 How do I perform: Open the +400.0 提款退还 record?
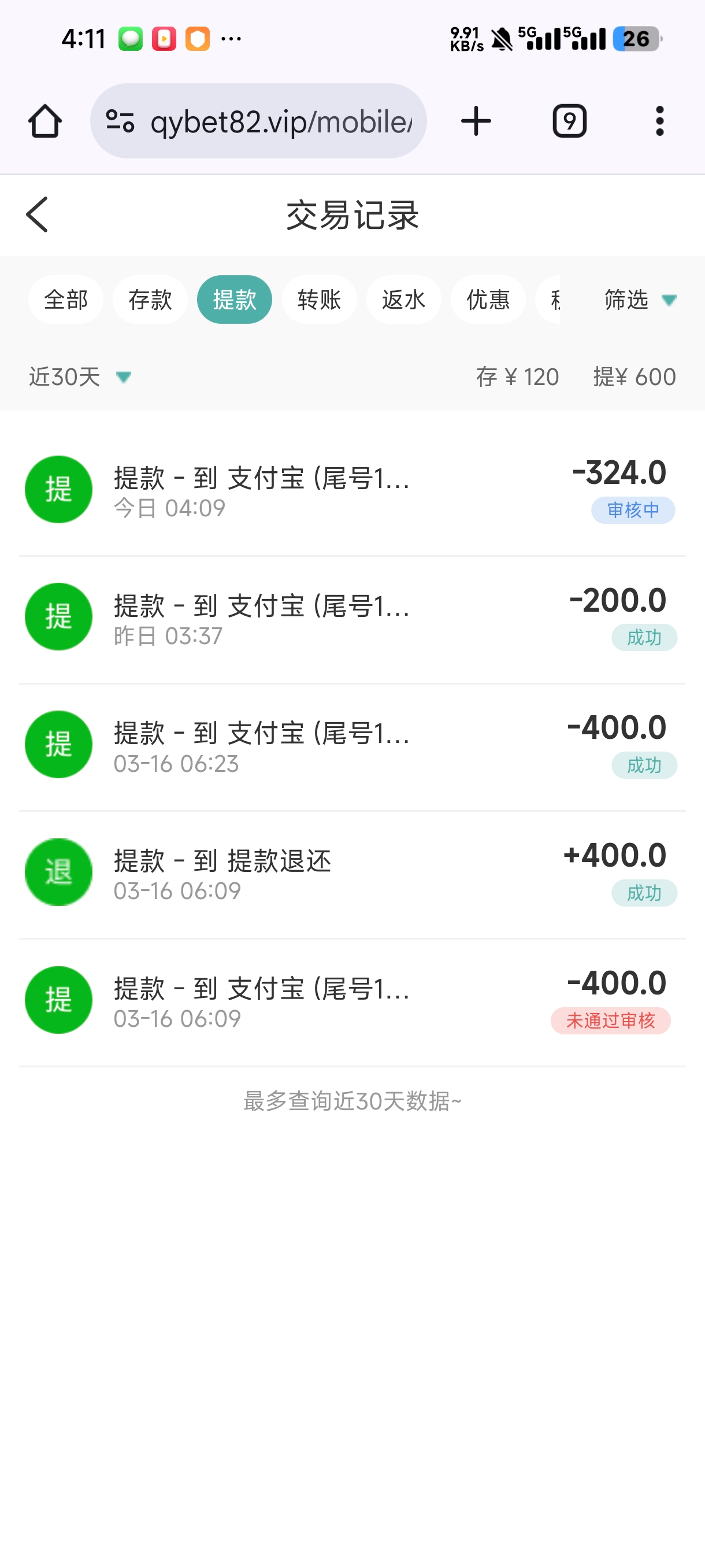(x=352, y=873)
